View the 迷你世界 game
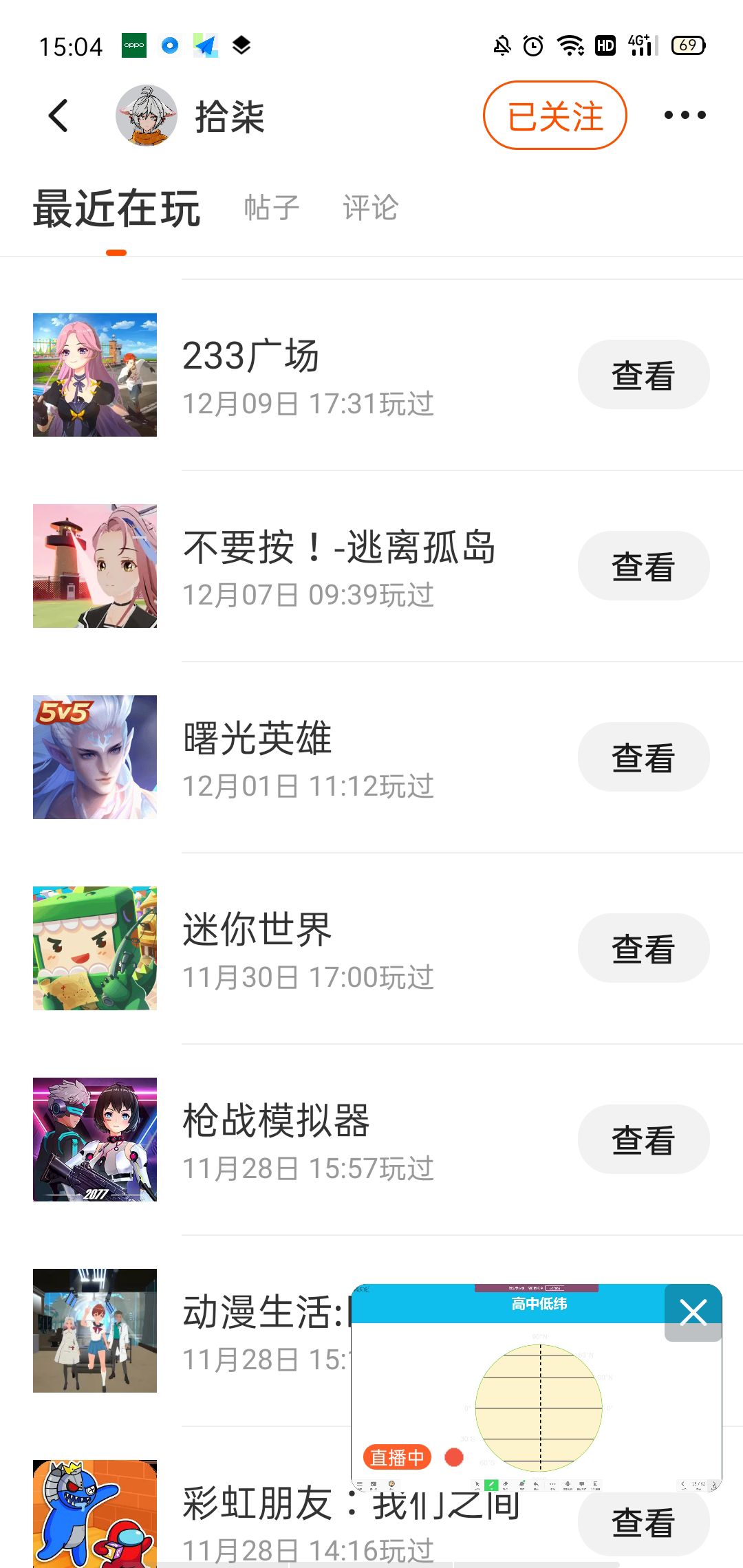Viewport: 743px width, 1568px height. (x=643, y=948)
